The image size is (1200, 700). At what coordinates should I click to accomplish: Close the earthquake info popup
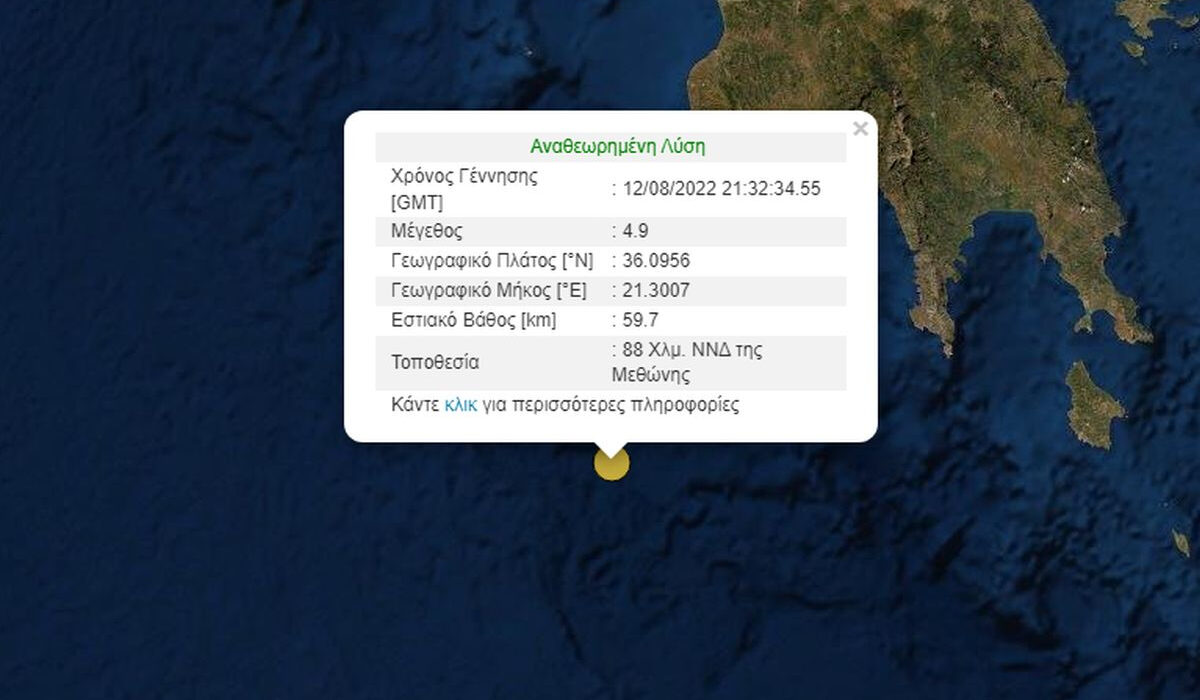pyautogui.click(x=860, y=129)
